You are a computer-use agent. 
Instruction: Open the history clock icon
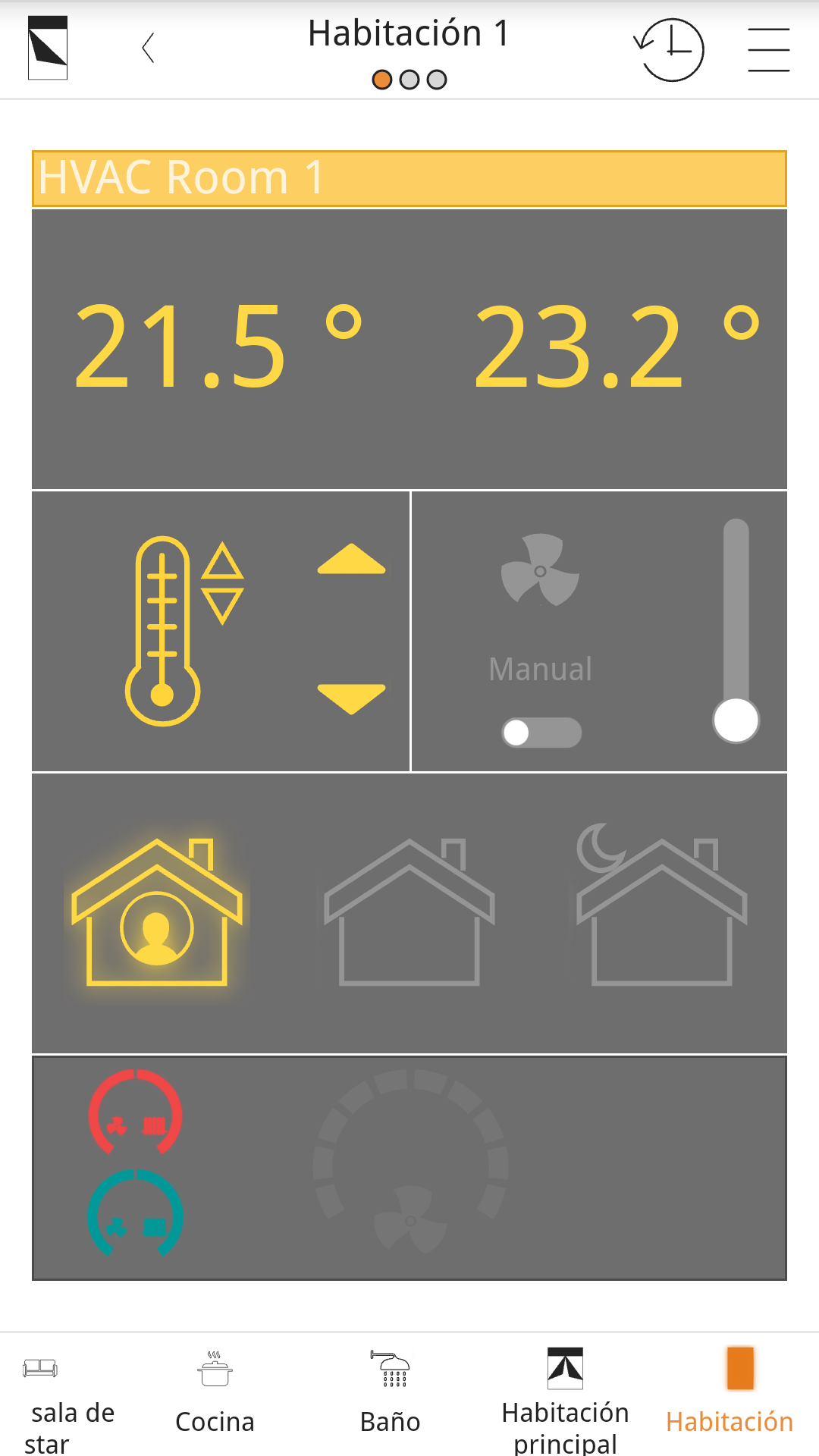tap(670, 49)
